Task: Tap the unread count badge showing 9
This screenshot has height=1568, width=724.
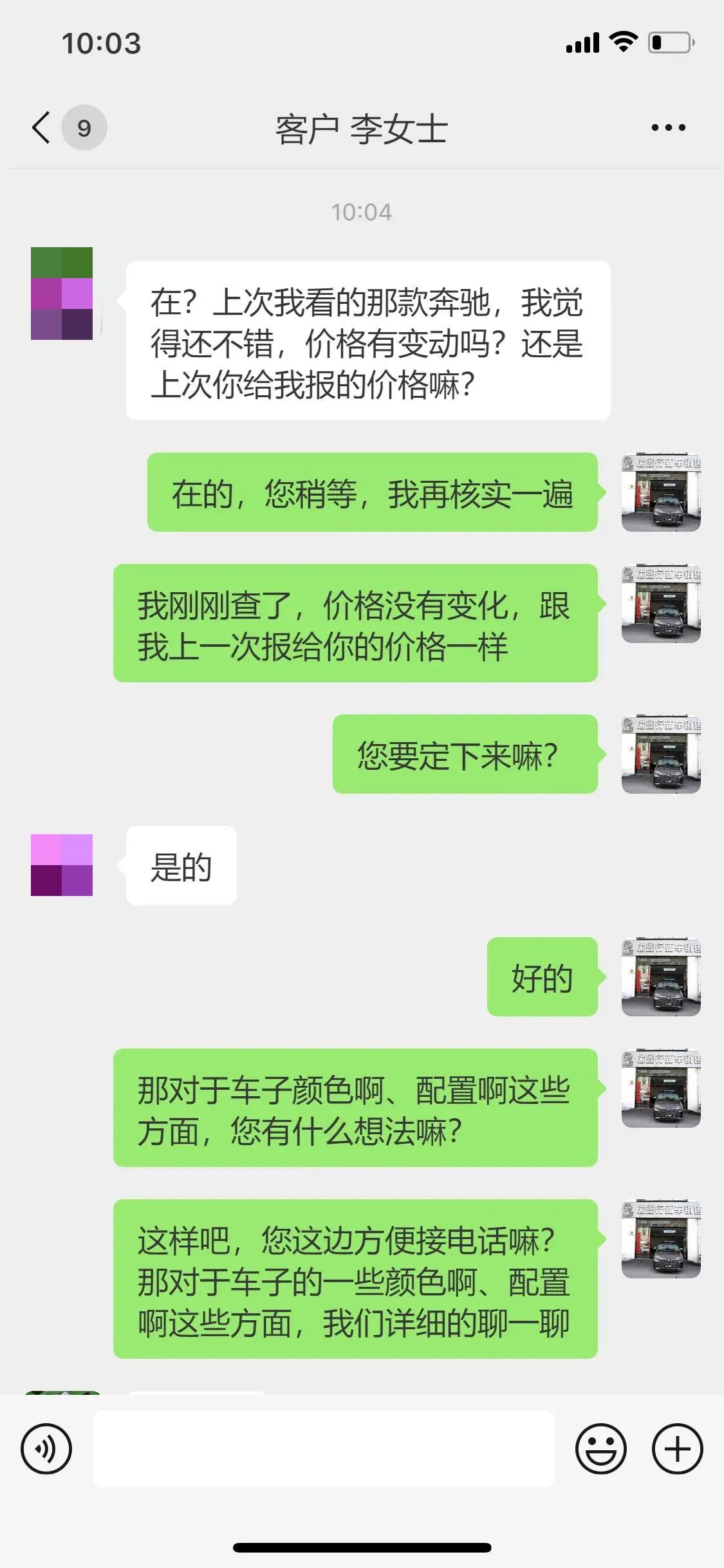Action: tap(84, 127)
